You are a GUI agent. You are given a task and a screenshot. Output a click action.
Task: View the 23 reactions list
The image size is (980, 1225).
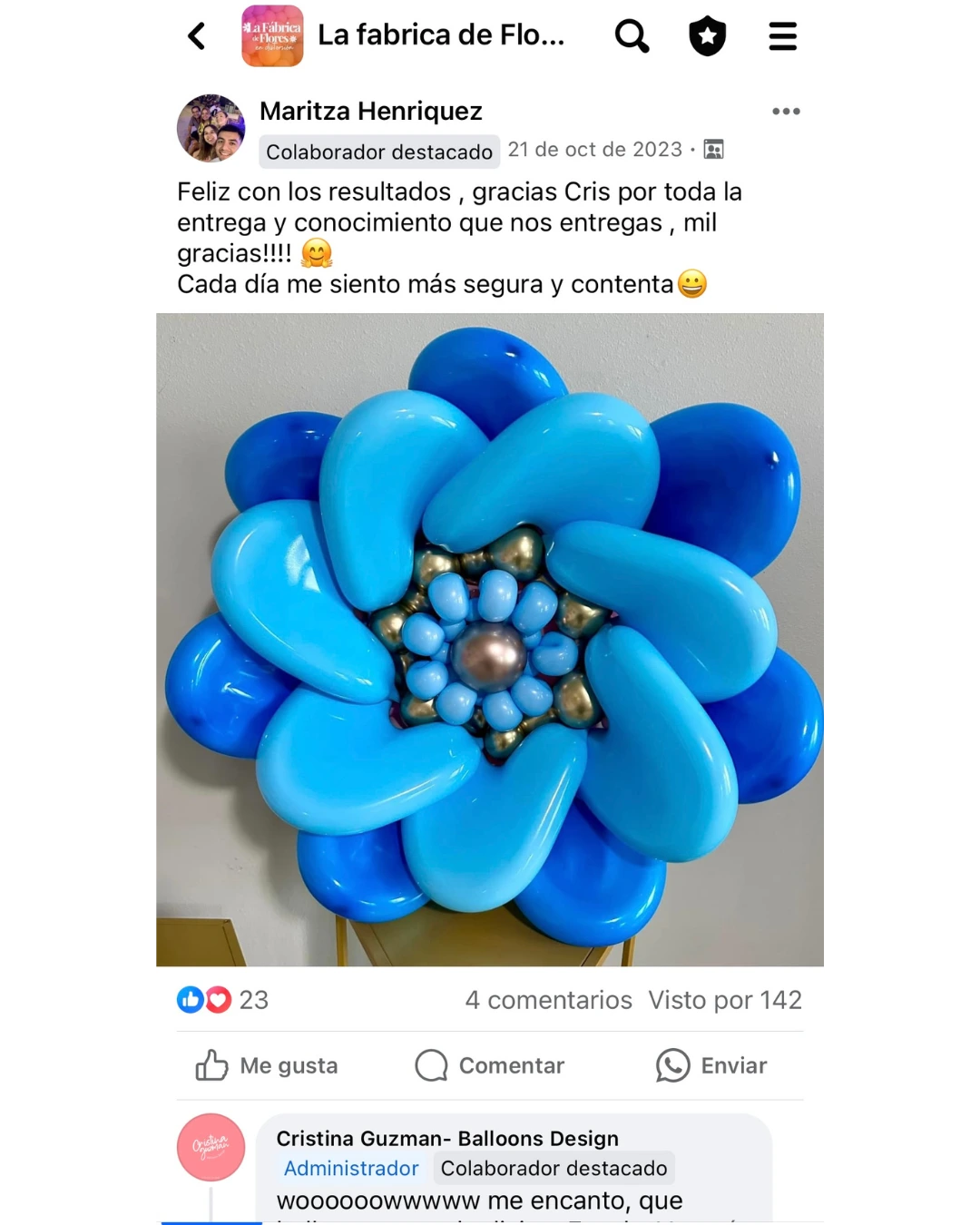point(223,999)
